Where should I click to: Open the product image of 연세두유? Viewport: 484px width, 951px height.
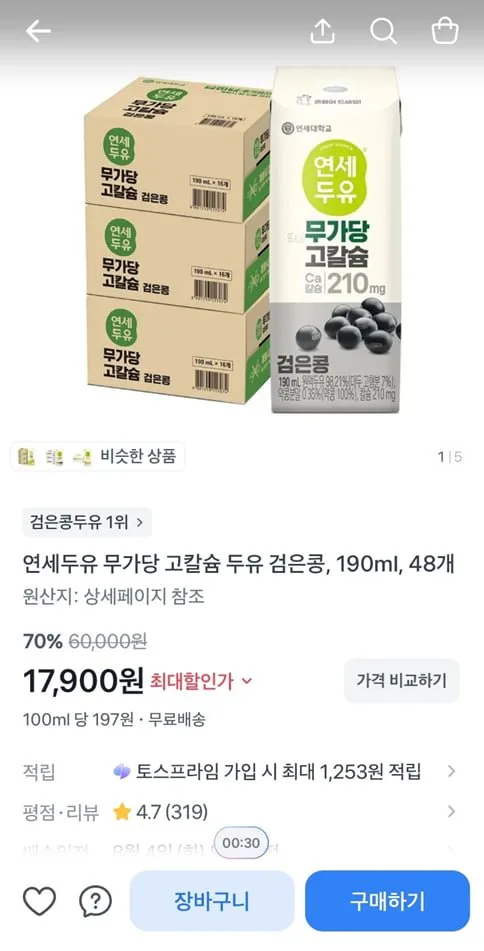(x=243, y=240)
